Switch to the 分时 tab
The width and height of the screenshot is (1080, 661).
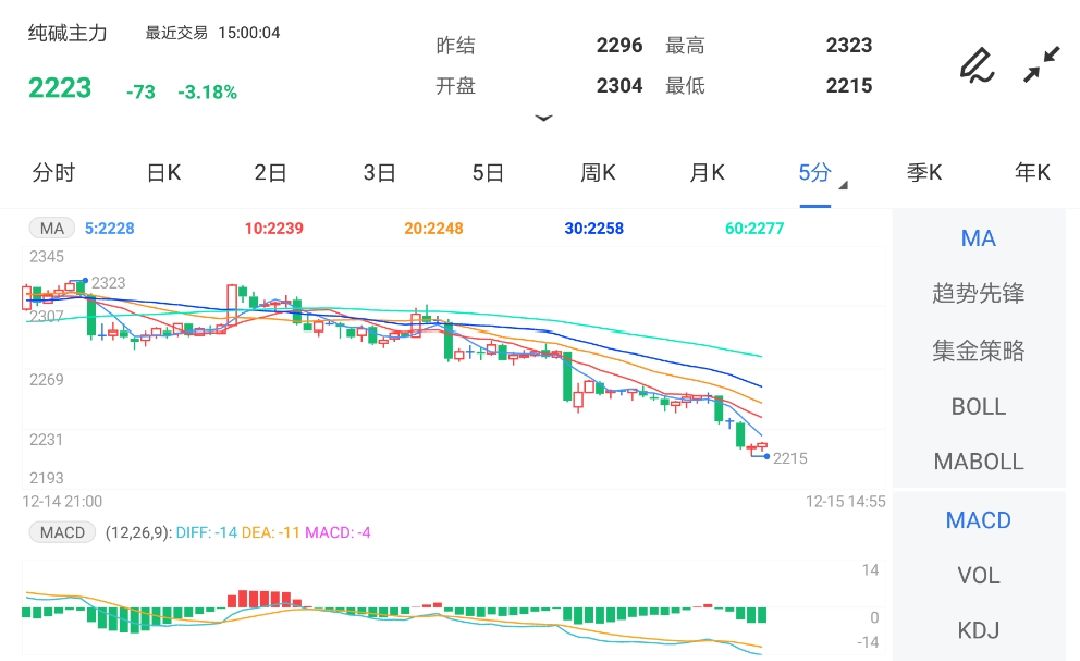point(54,173)
